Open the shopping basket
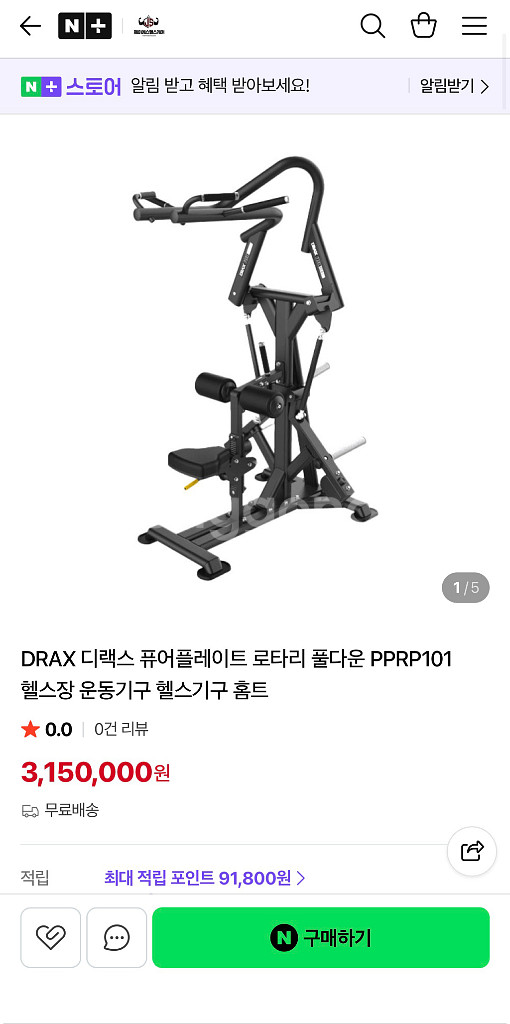510x1024 pixels. coord(423,26)
